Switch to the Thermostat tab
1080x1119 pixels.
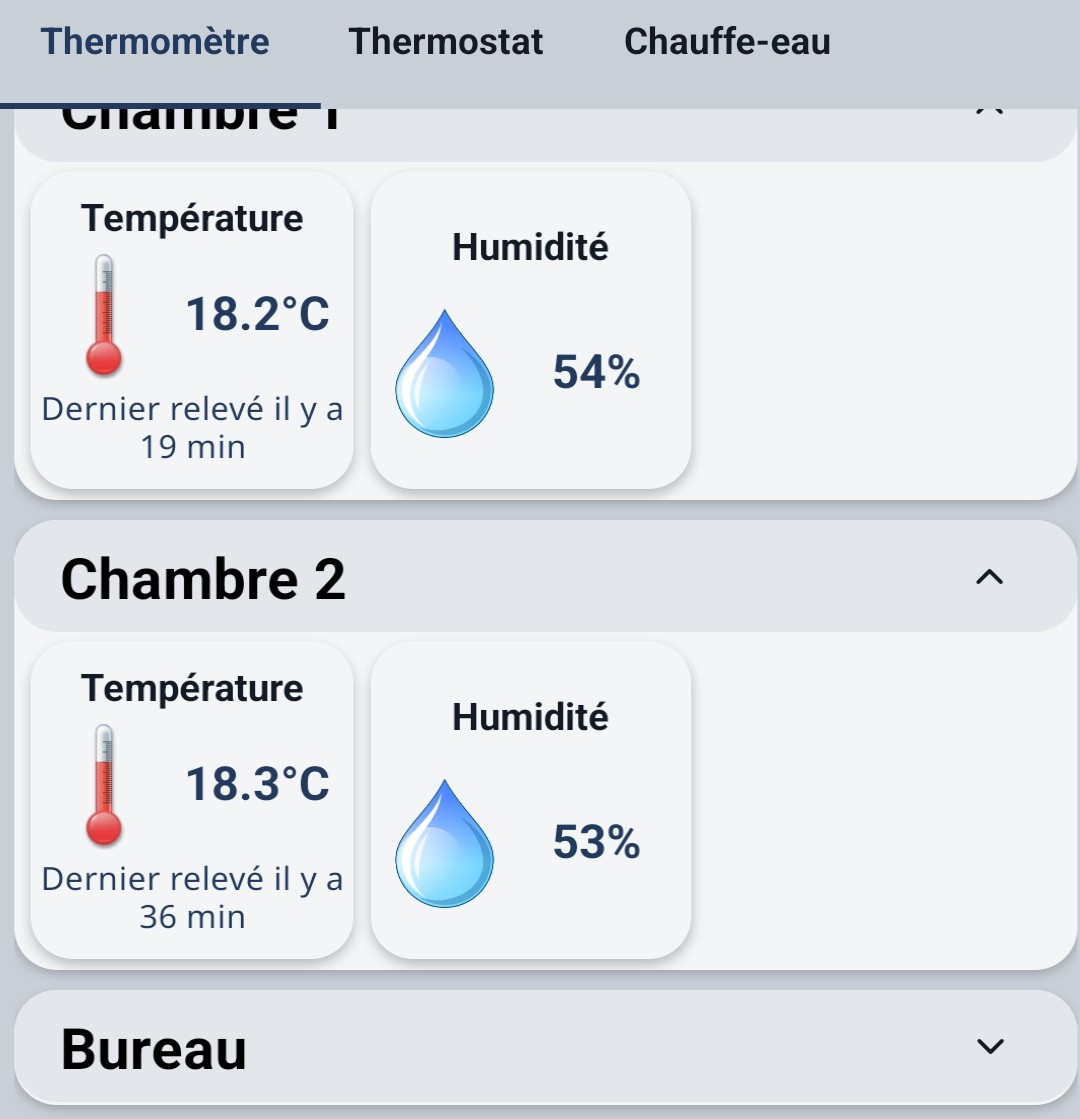tap(445, 42)
